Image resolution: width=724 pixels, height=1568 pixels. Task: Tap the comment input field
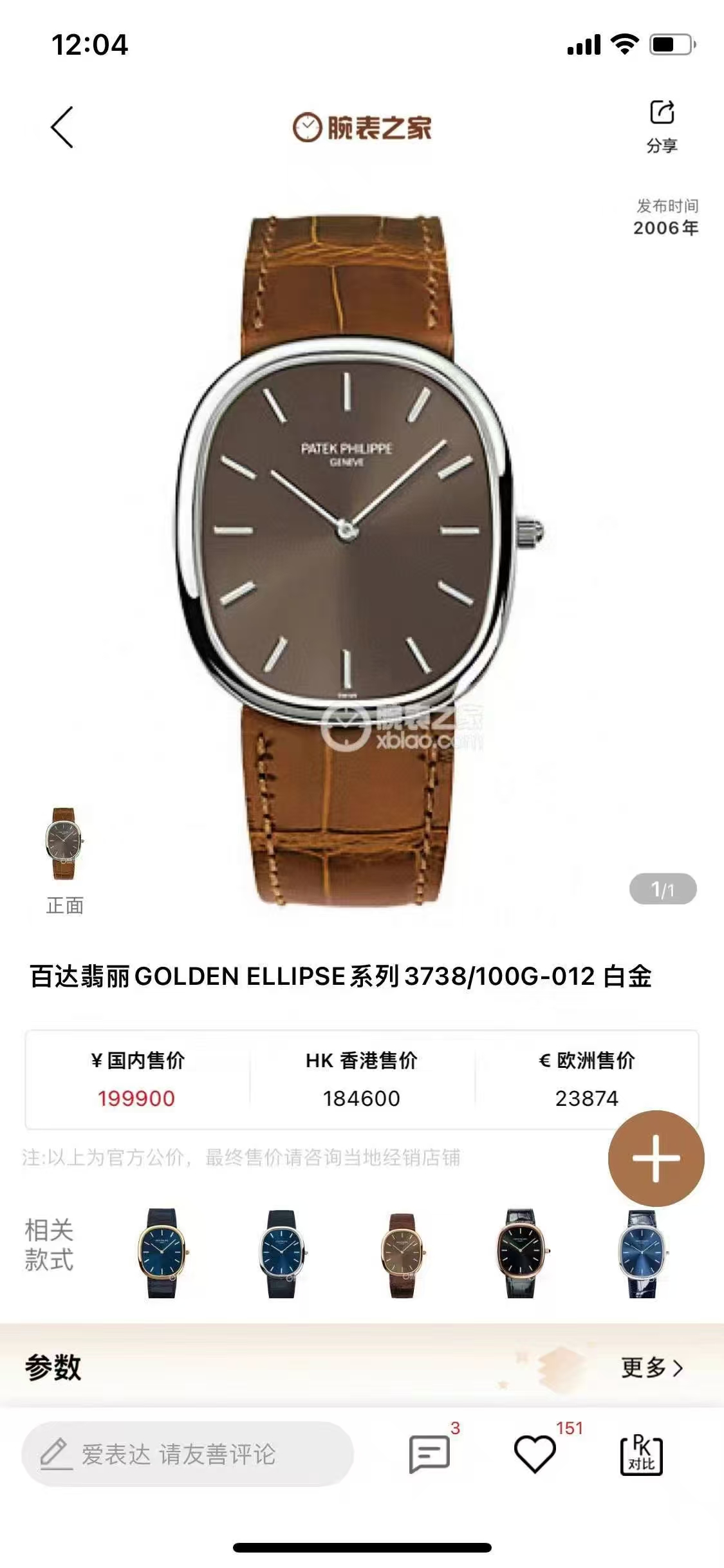(x=187, y=1454)
